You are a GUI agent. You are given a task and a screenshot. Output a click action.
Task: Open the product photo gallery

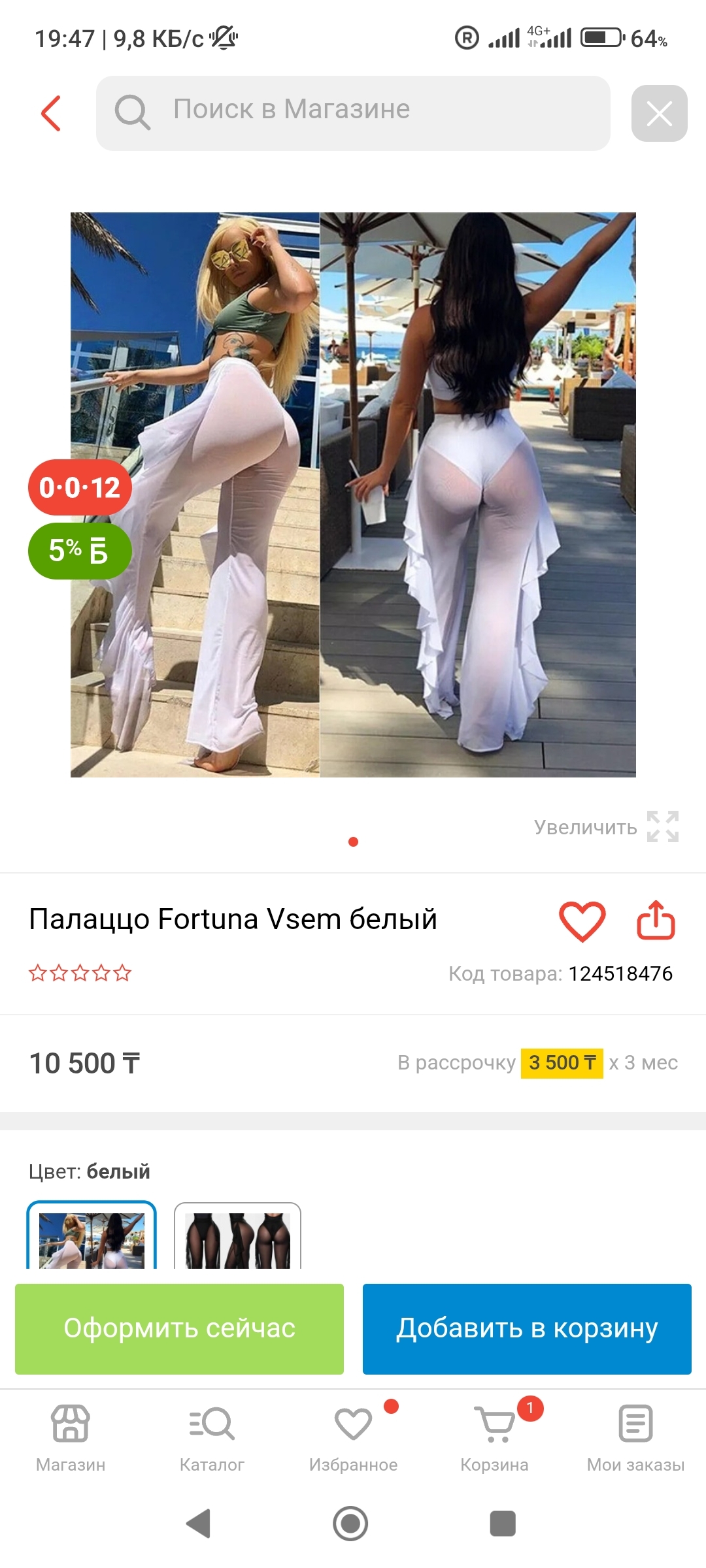coord(353,495)
